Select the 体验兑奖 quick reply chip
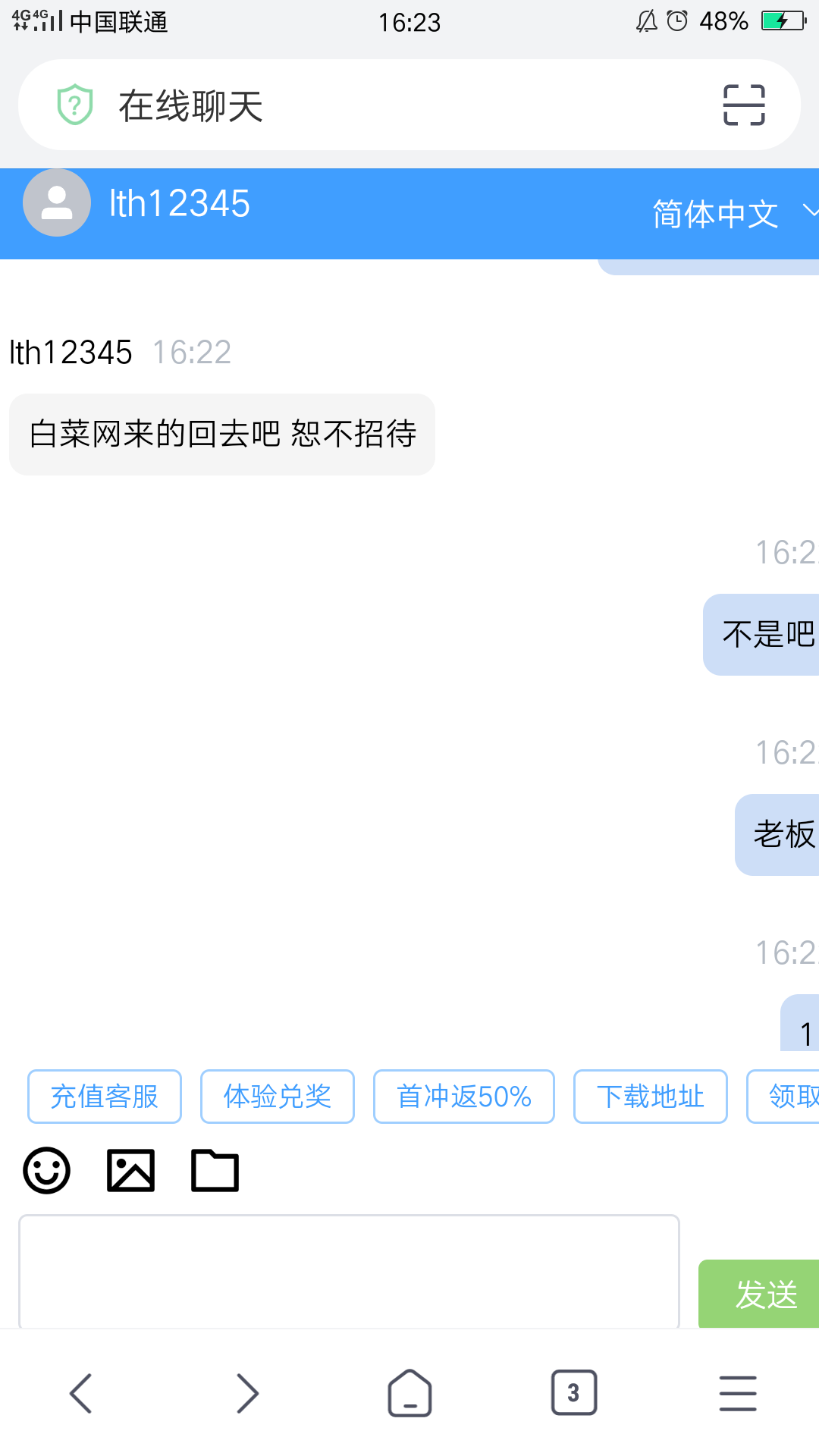819x1456 pixels. [278, 1097]
